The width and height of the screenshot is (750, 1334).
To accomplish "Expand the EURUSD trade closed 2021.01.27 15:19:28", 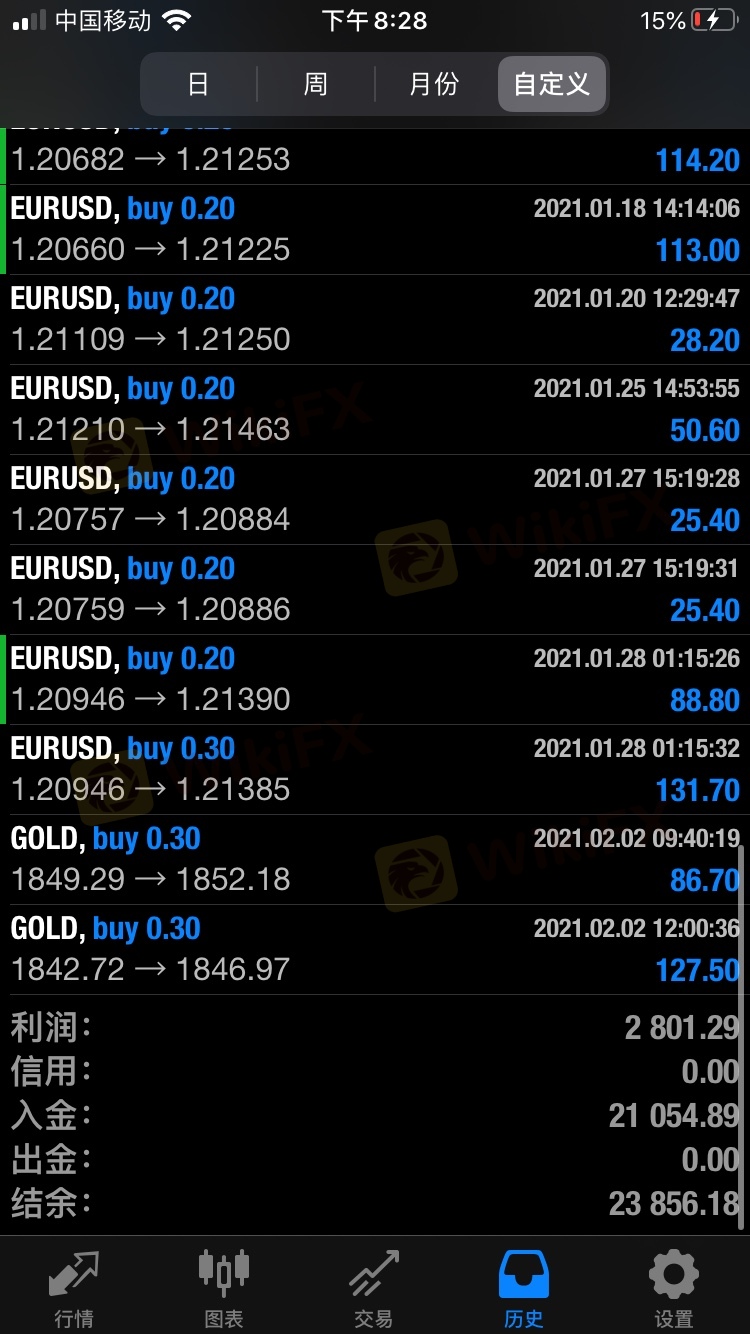I will tap(375, 500).
